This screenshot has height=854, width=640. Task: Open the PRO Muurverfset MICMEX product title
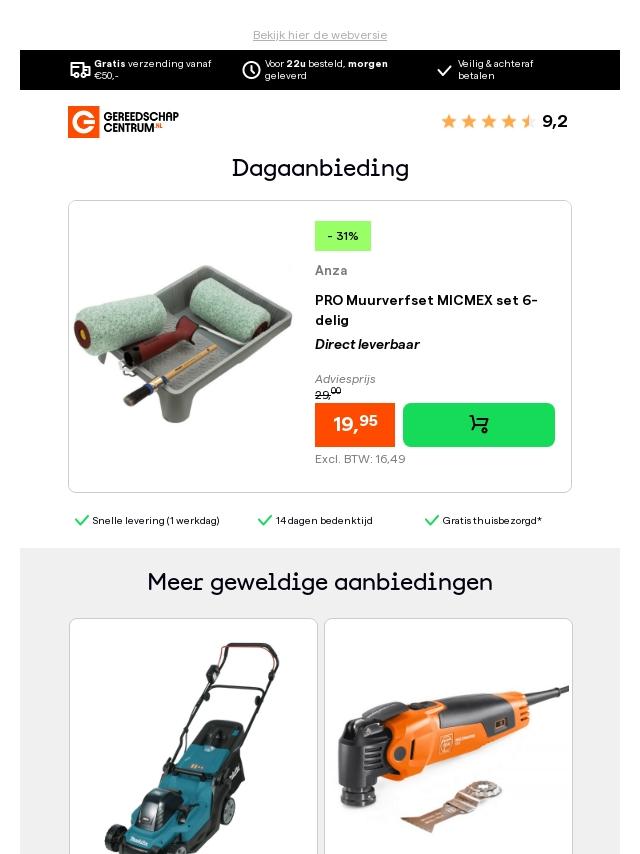[x=426, y=310]
